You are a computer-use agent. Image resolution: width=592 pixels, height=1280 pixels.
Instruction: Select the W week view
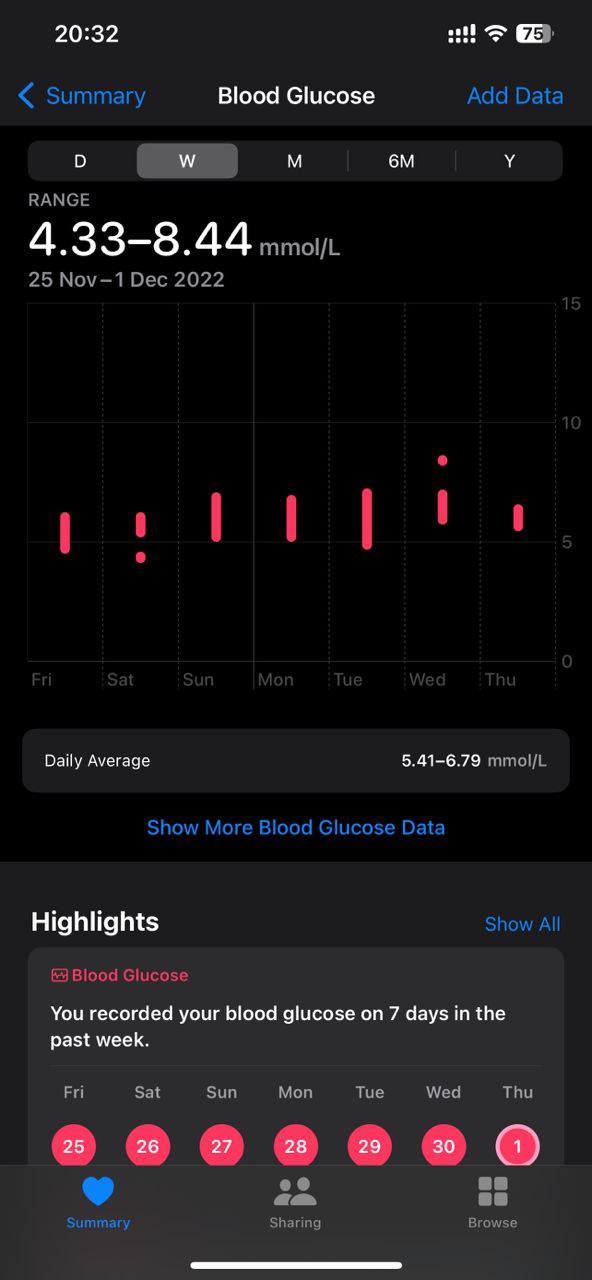tap(187, 161)
